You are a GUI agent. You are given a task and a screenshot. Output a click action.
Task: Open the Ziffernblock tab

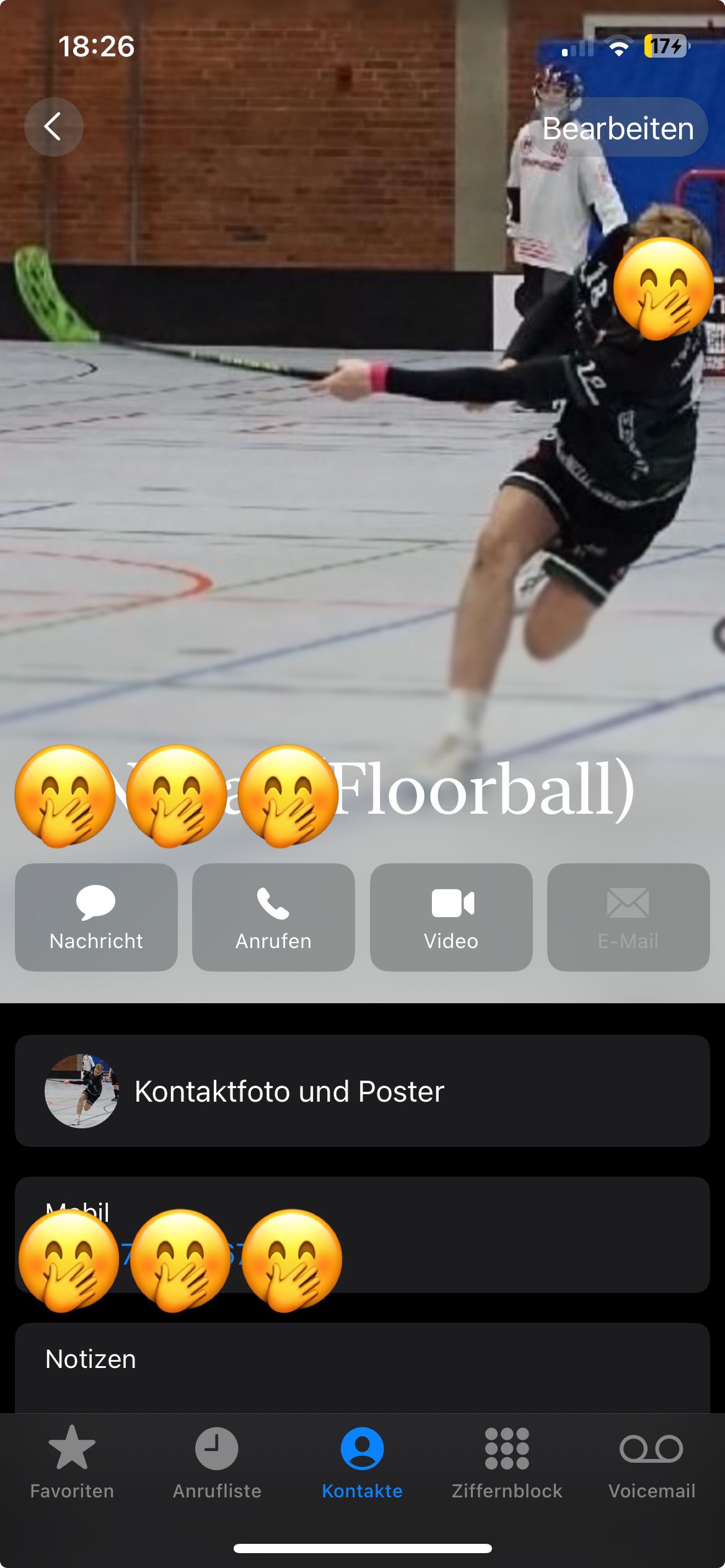pos(507,1461)
